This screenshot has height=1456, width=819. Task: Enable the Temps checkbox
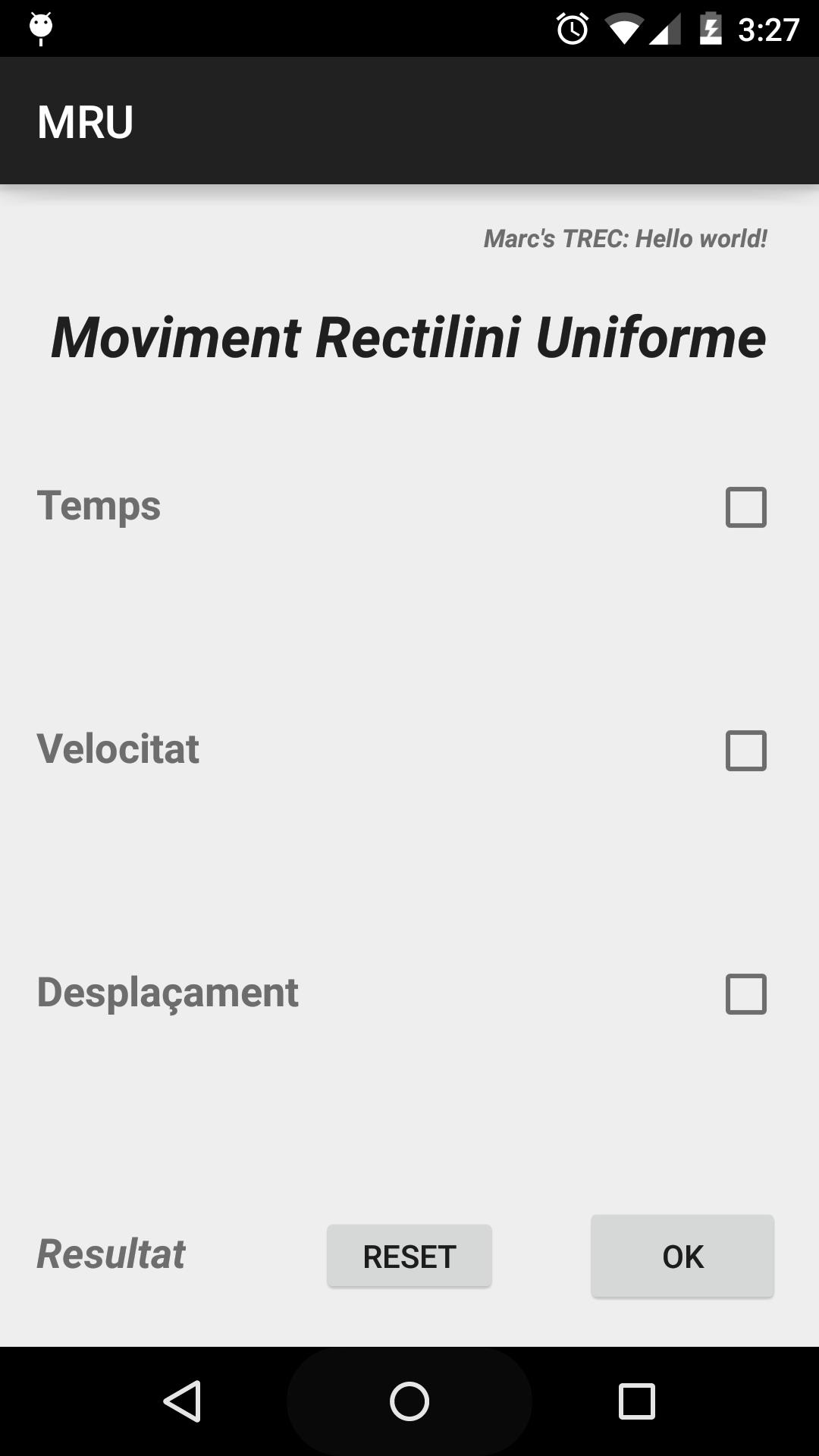pyautogui.click(x=747, y=507)
